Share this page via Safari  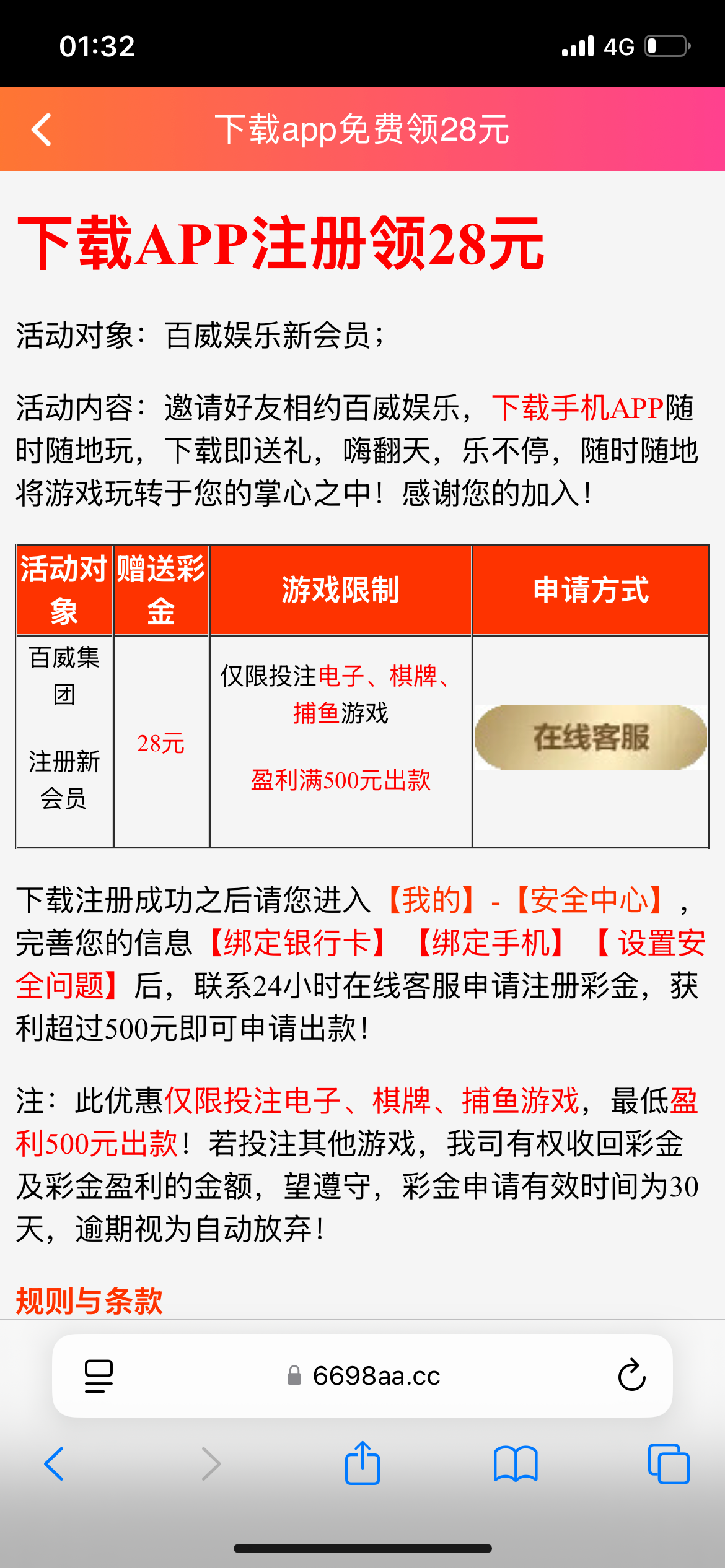click(x=362, y=1464)
